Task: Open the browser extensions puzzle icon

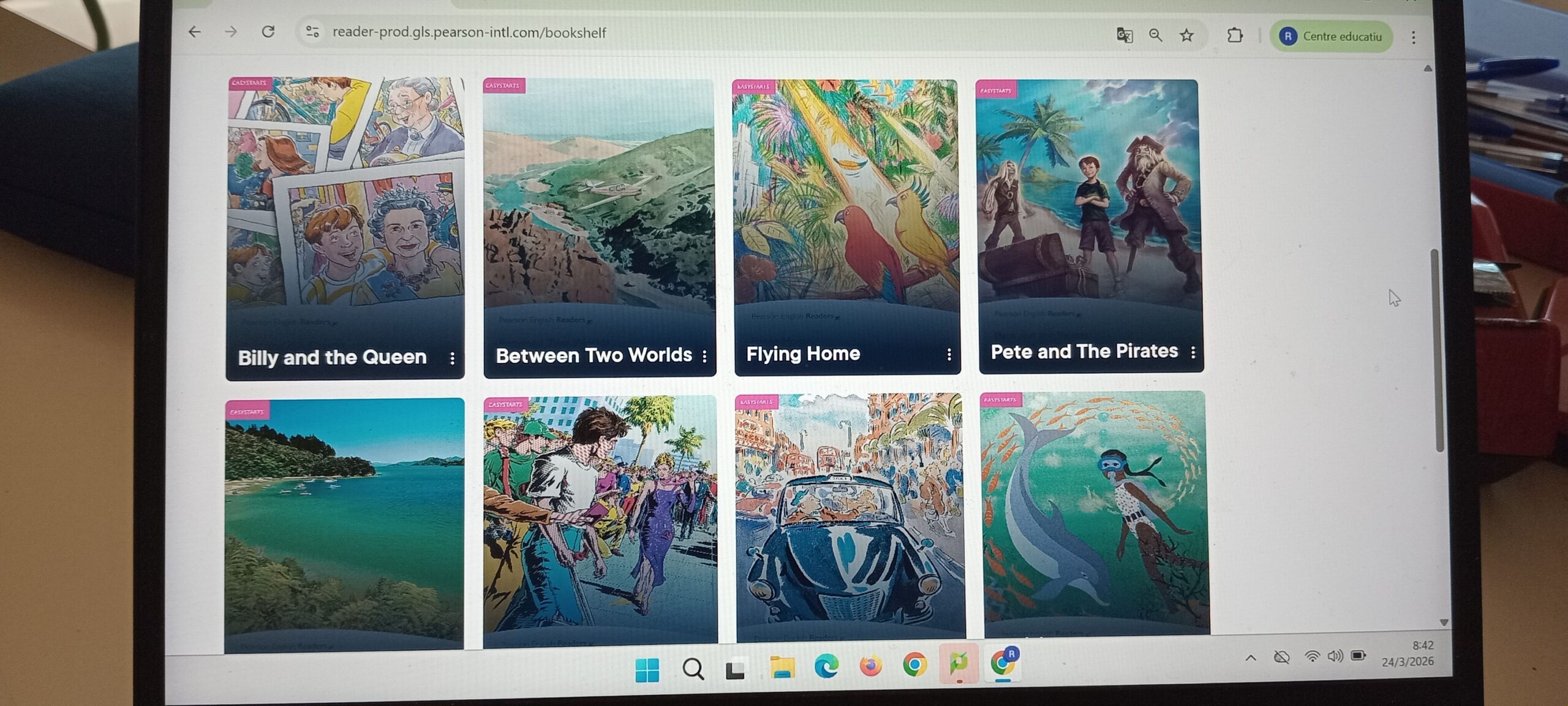Action: click(1234, 36)
